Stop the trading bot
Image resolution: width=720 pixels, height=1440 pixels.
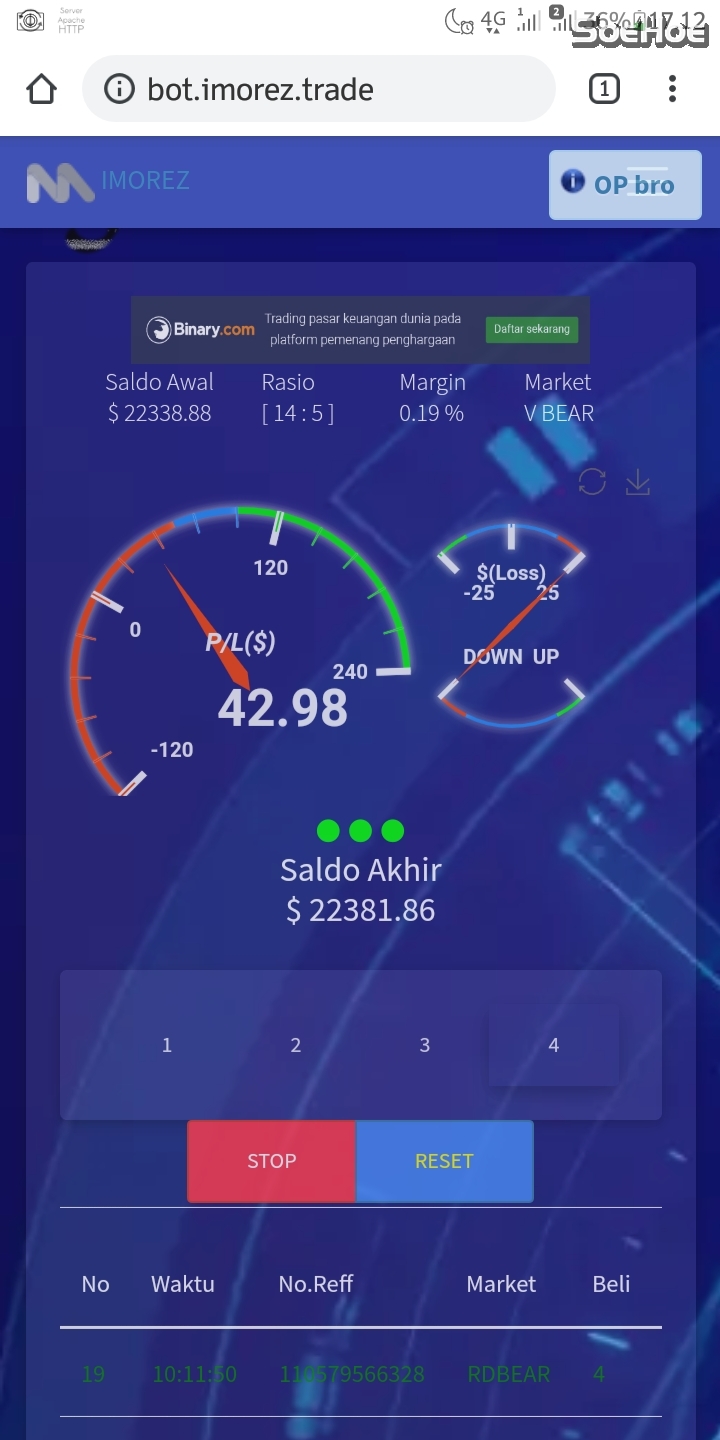click(272, 1161)
